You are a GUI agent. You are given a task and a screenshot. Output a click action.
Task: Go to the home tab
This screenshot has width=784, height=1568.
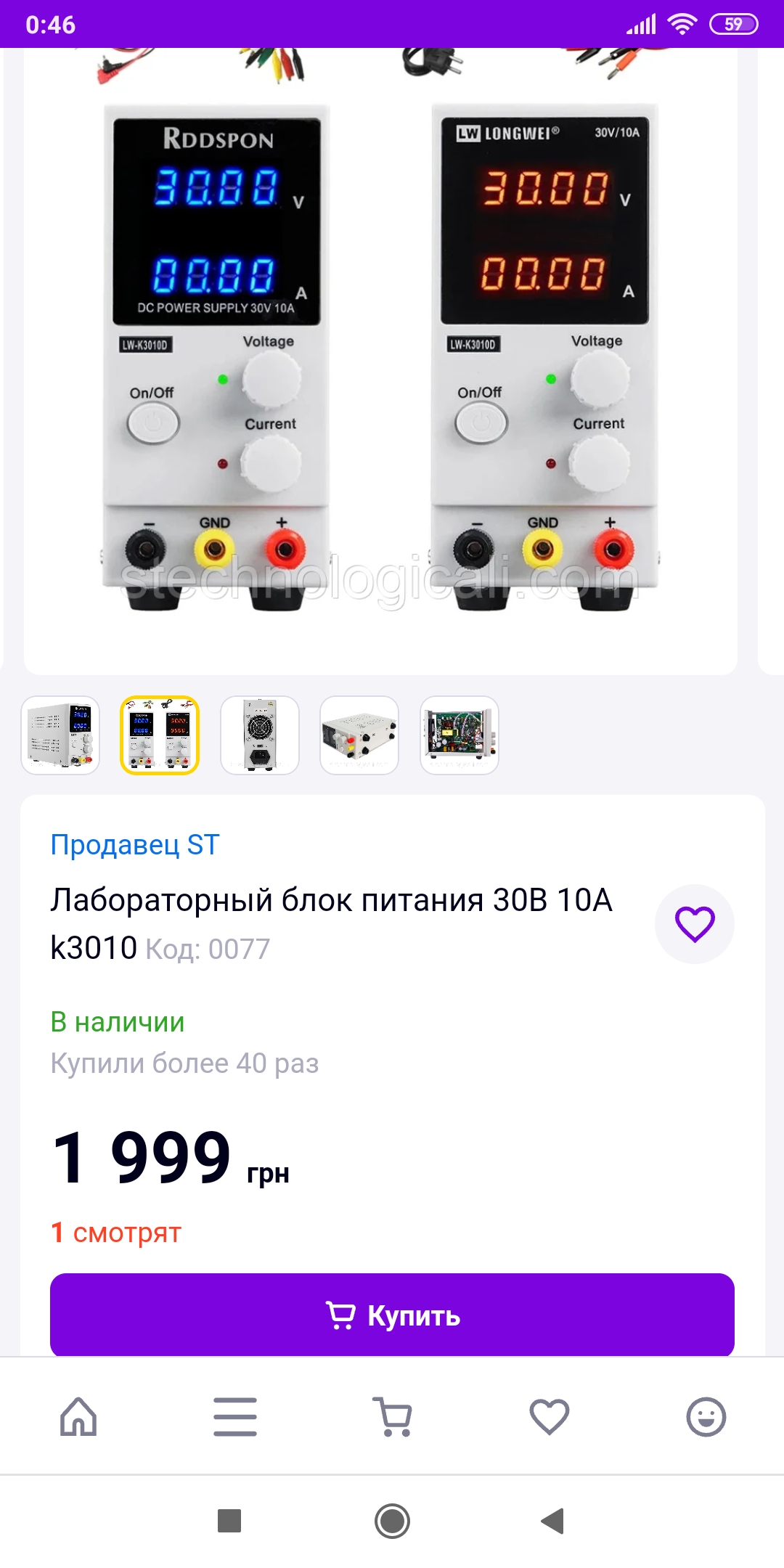tap(78, 1416)
